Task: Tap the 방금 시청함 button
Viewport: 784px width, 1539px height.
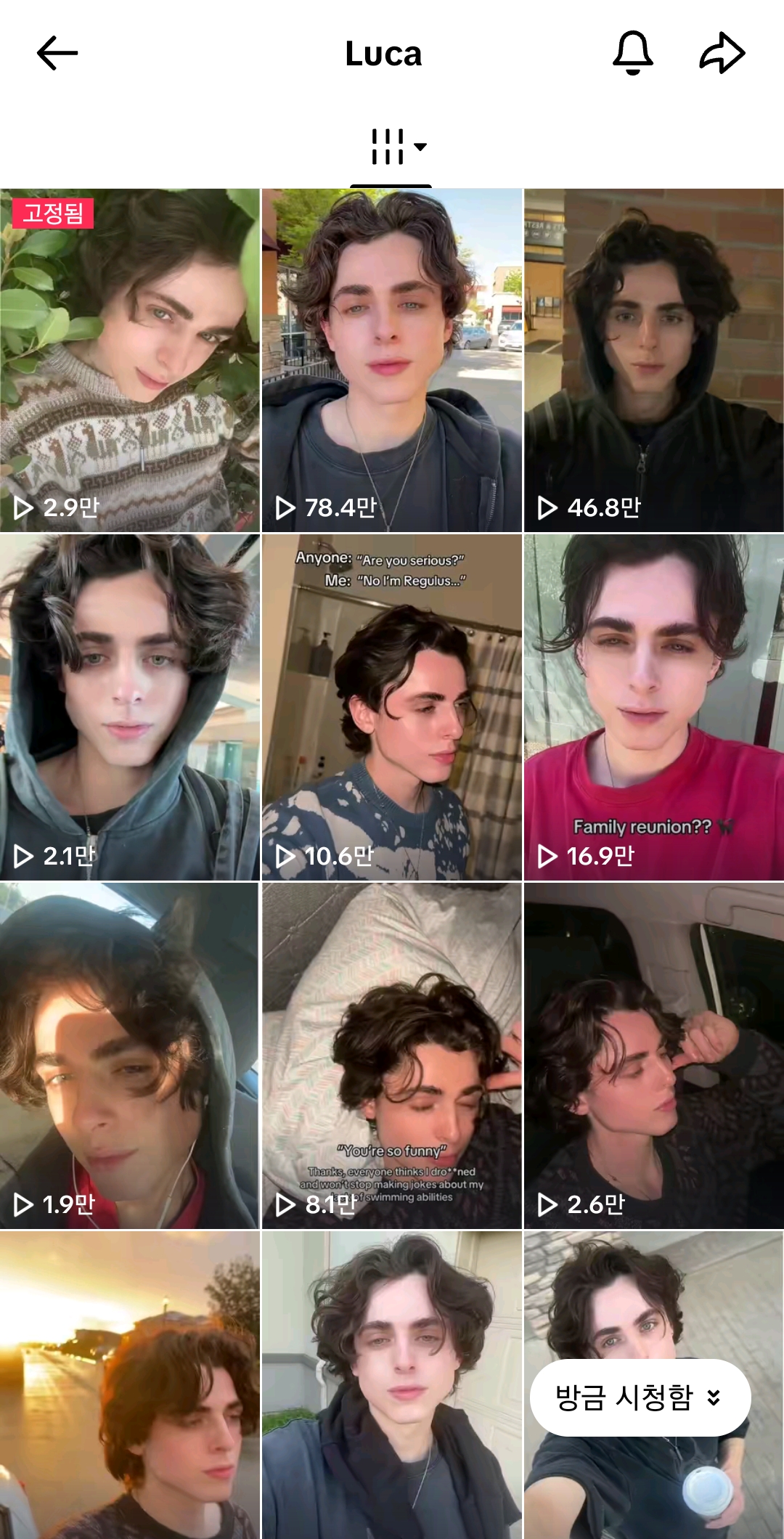Action: [640, 1397]
